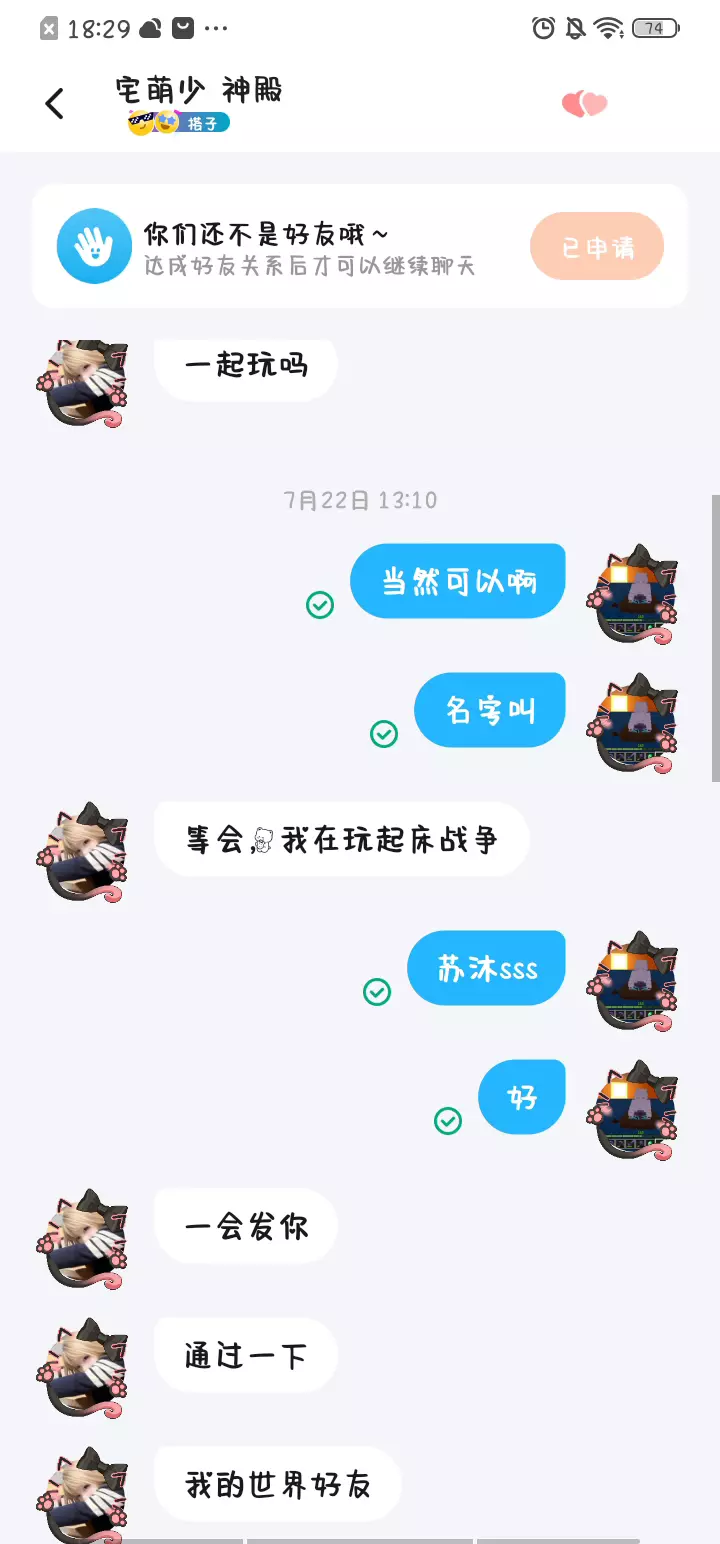Tap the pink hearts icon in the header
This screenshot has width=720, height=1544.
pos(585,104)
